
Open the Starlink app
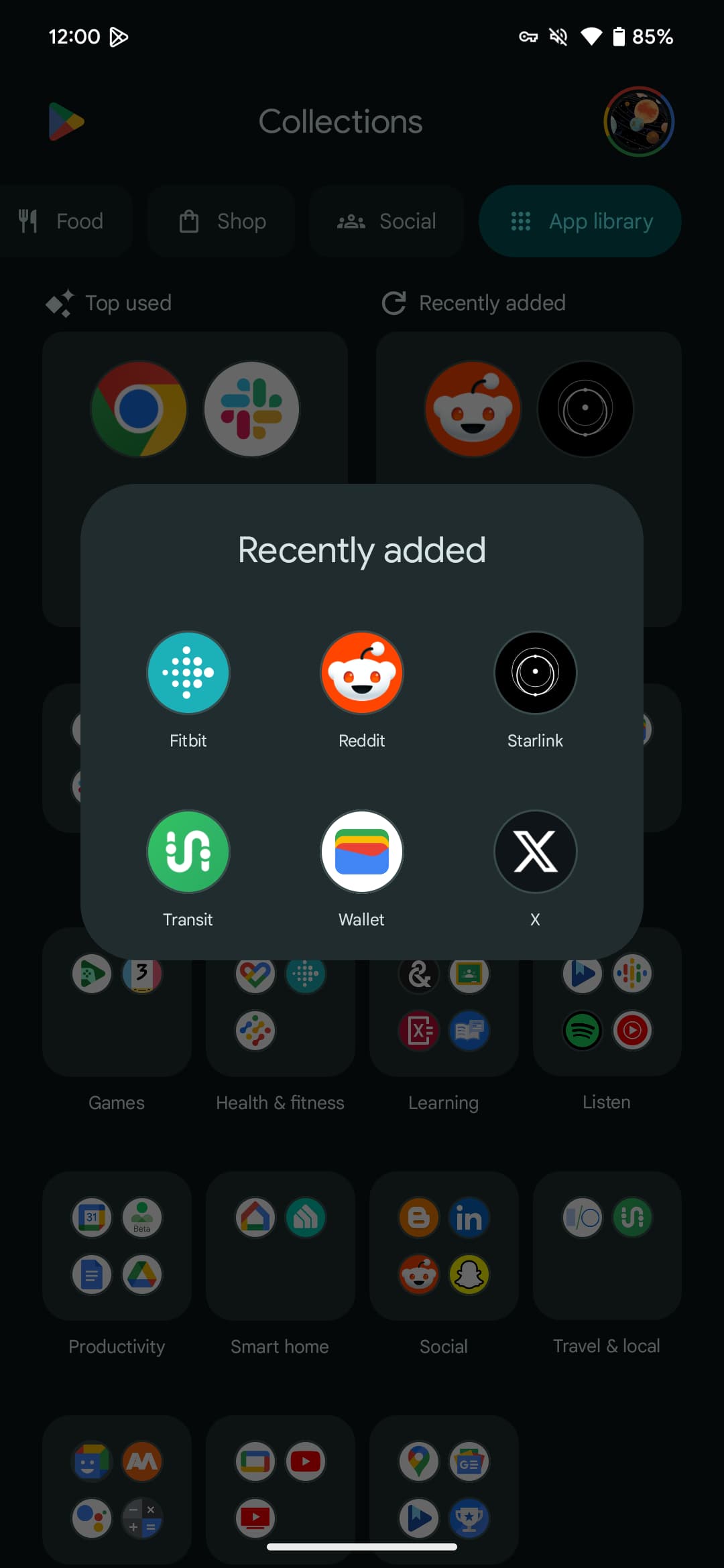pos(535,673)
